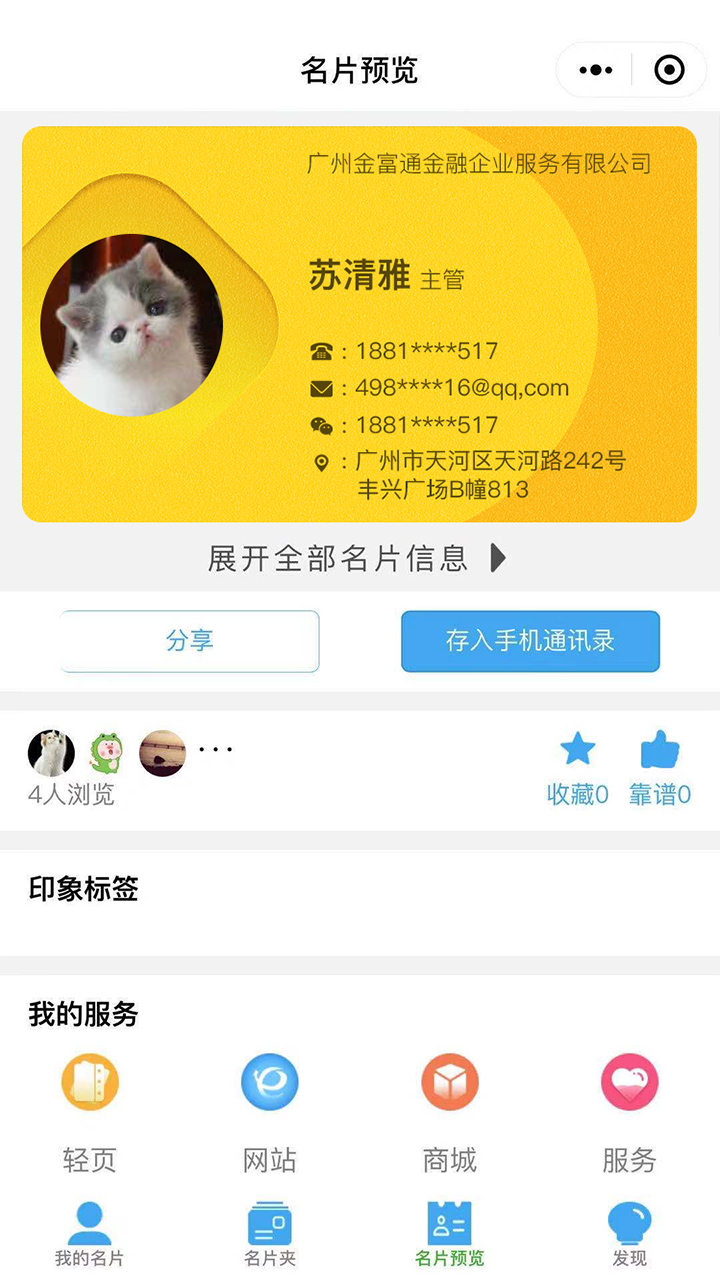Switch to the 名片夹 tab
This screenshot has width=720, height=1280.
270,1235
